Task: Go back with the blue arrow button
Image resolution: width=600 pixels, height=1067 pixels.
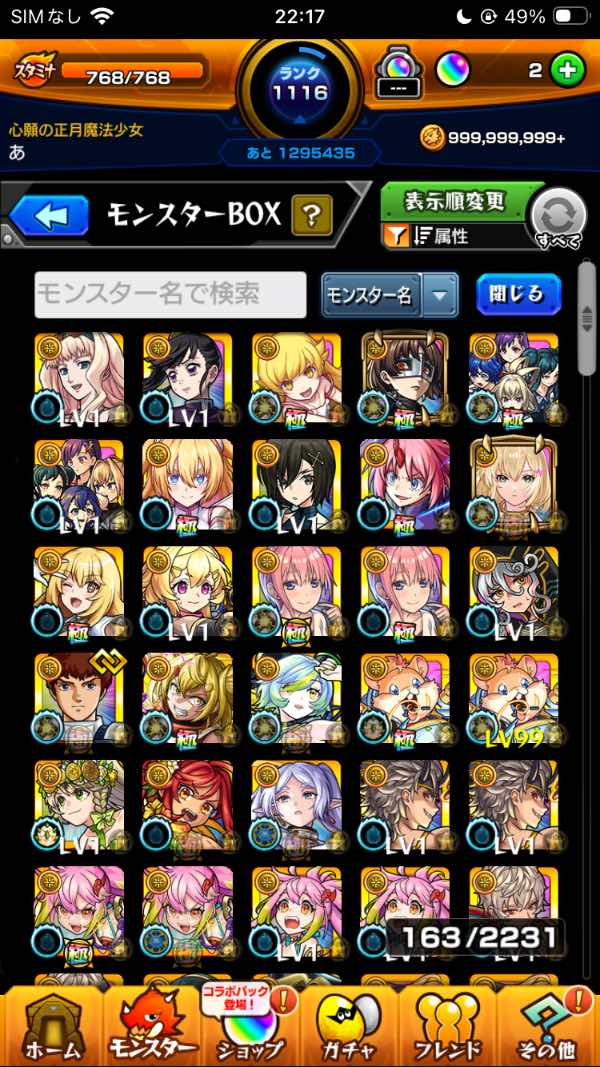Action: point(50,215)
